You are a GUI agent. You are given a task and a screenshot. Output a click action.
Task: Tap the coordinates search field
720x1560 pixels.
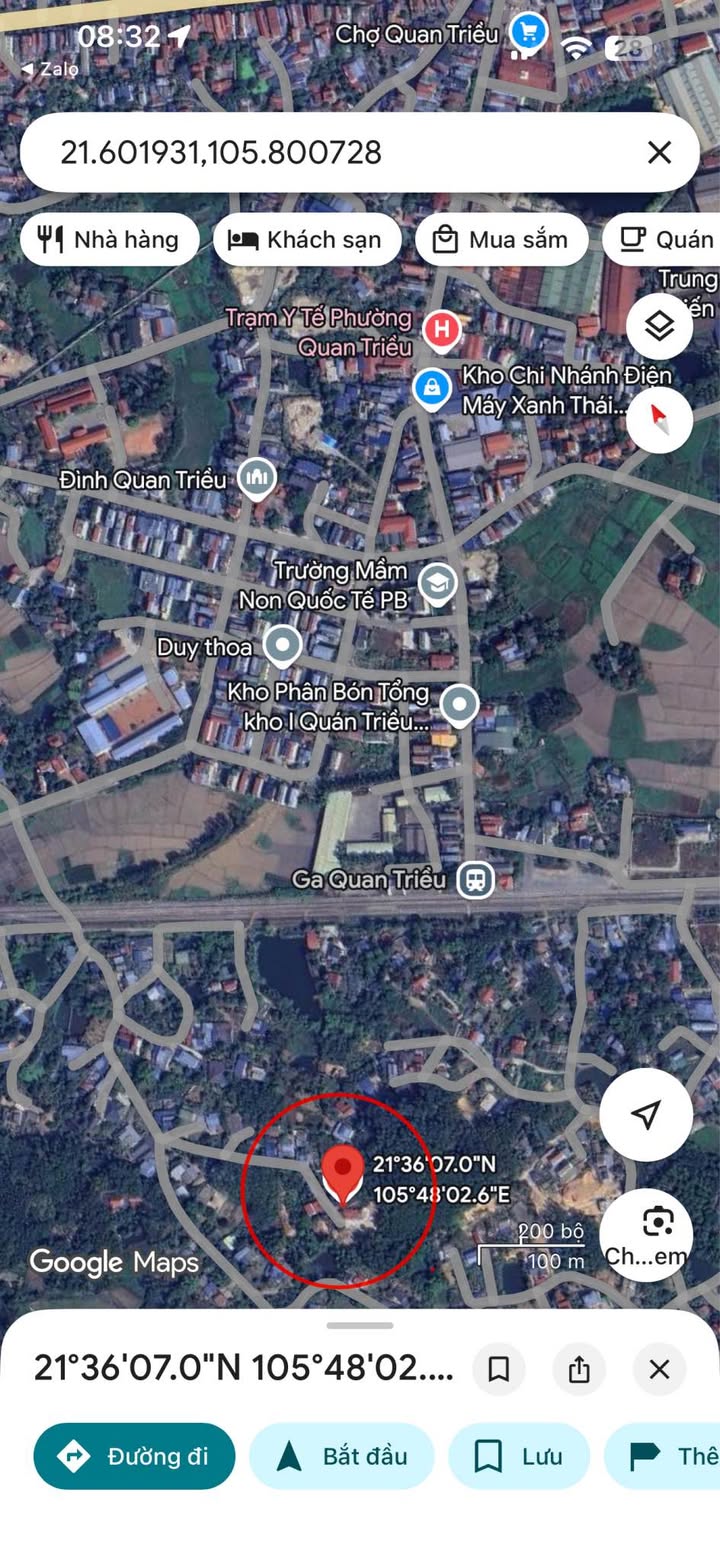(330, 152)
